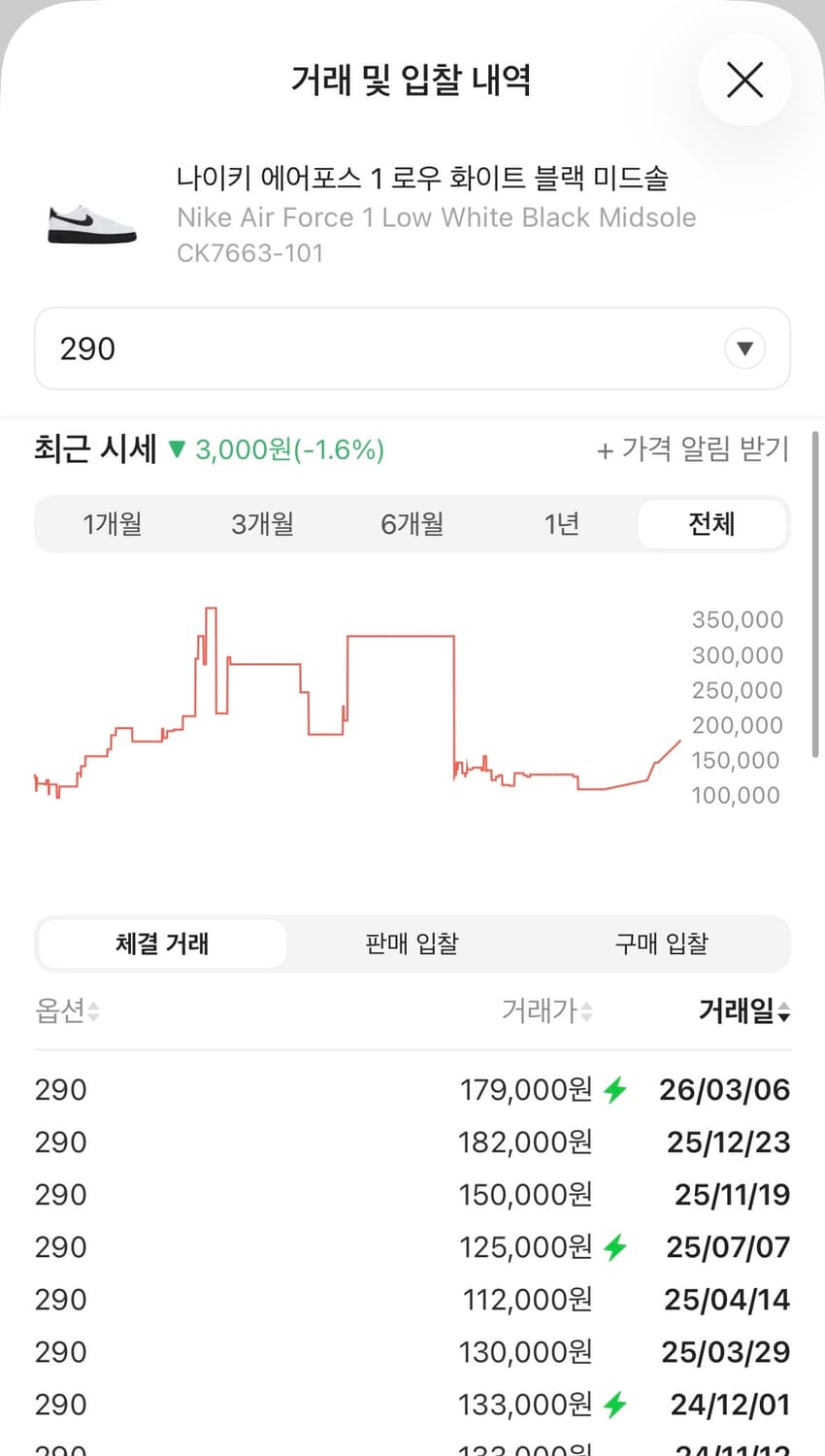Open the size 290 selection dropdown
The image size is (825, 1456).
tap(412, 348)
